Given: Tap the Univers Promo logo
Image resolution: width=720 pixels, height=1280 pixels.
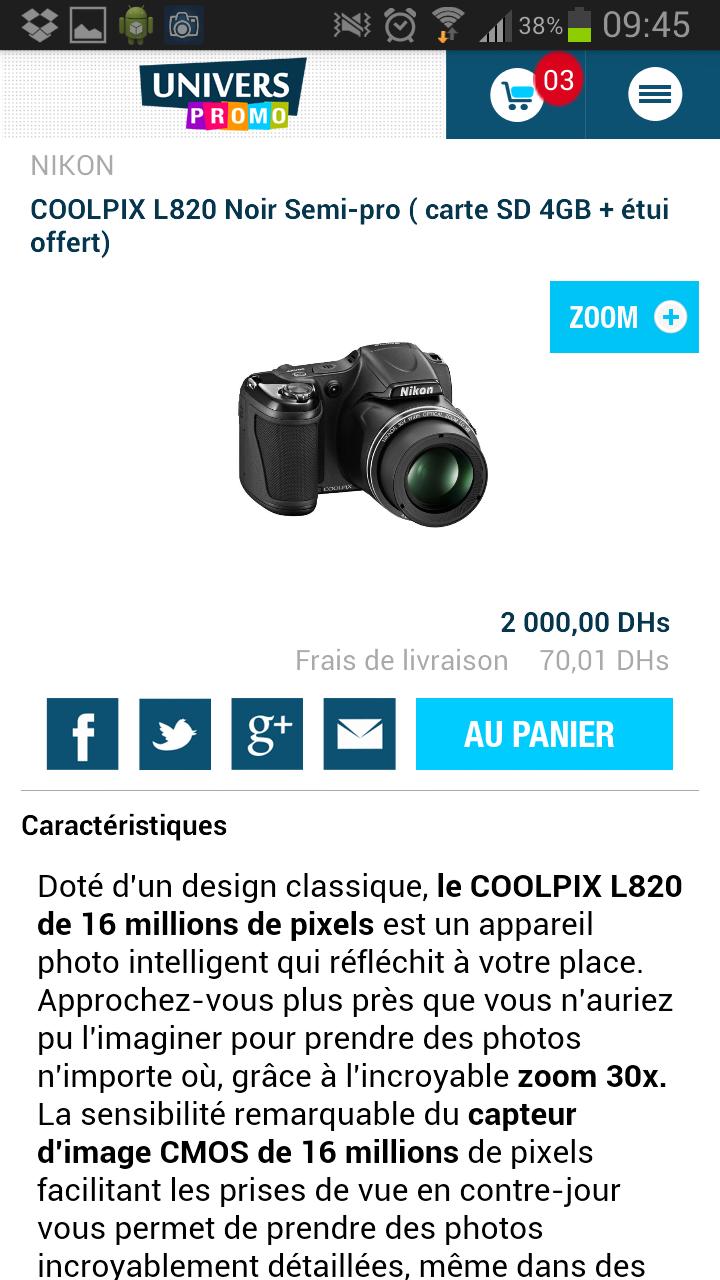Looking at the screenshot, I should point(222,95).
